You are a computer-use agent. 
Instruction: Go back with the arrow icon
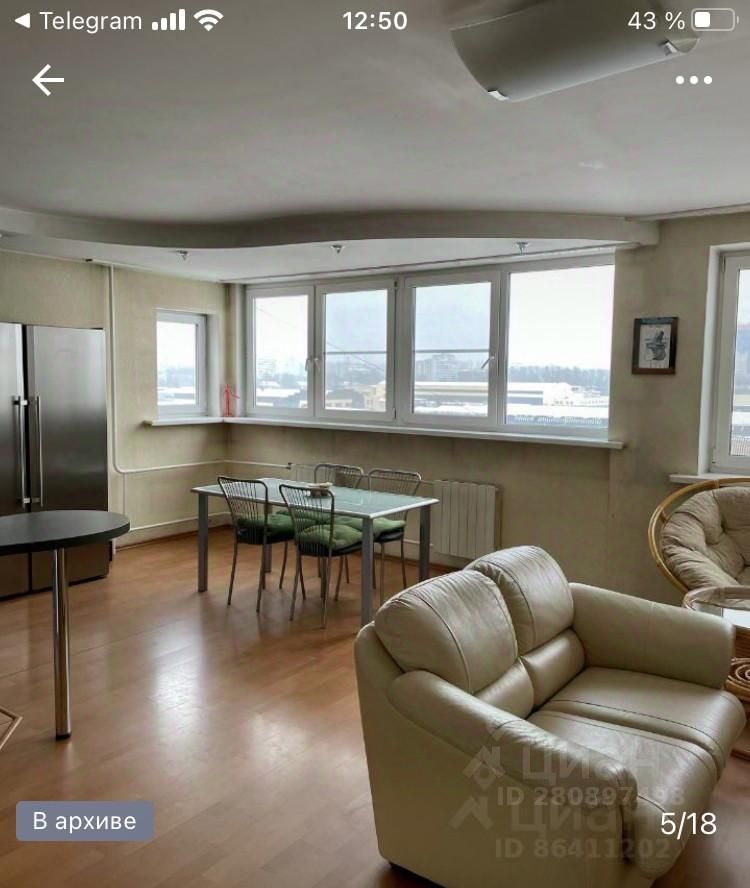47,80
